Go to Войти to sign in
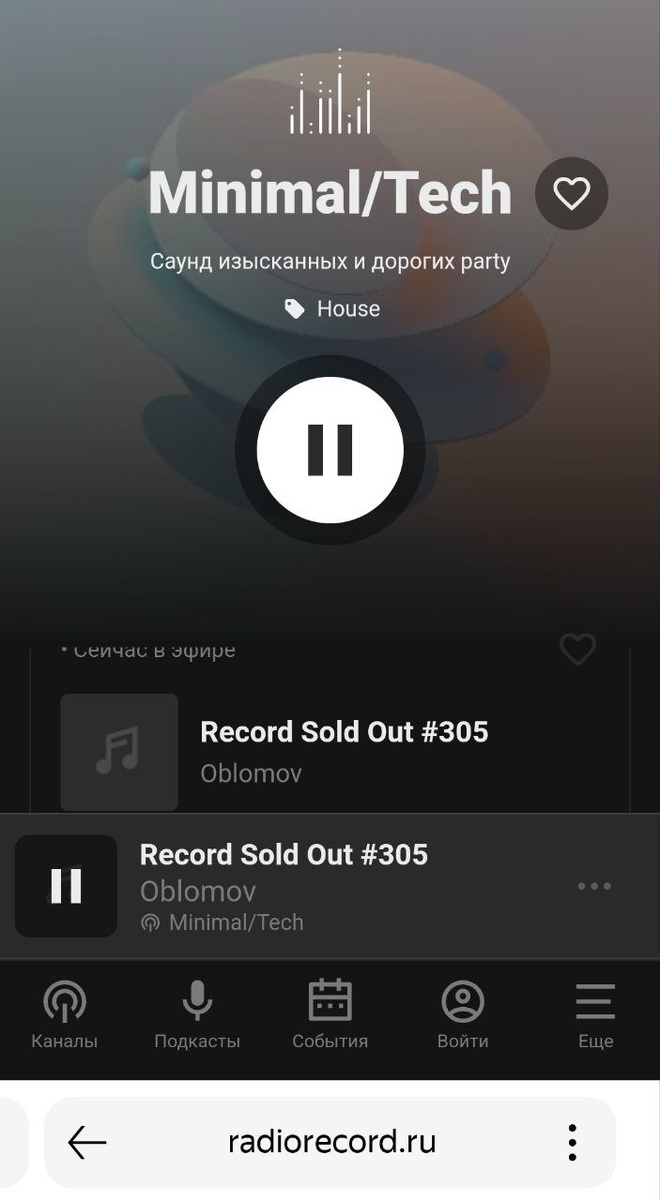The image size is (660, 1200). (463, 1015)
